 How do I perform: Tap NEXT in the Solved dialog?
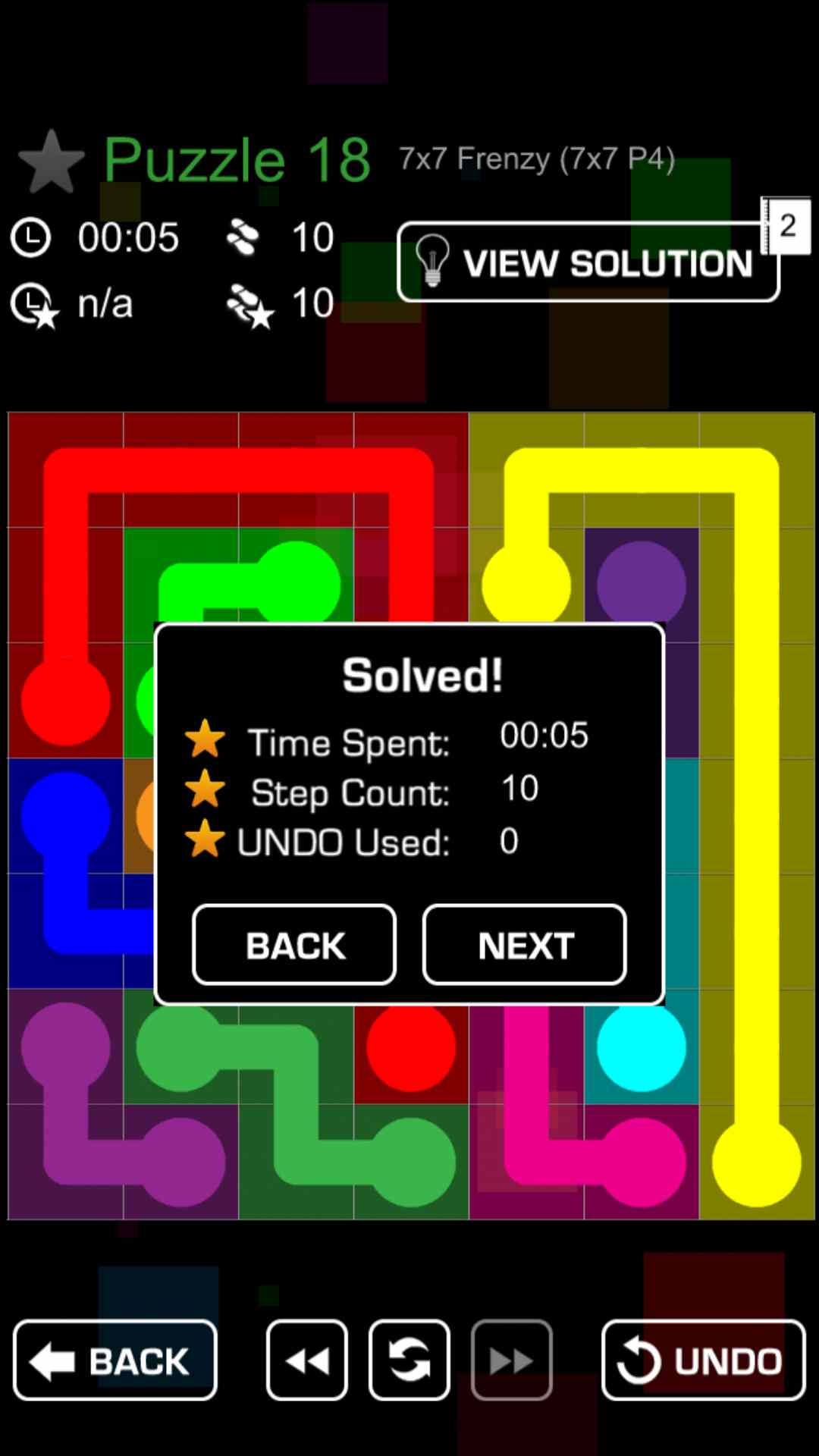[525, 945]
